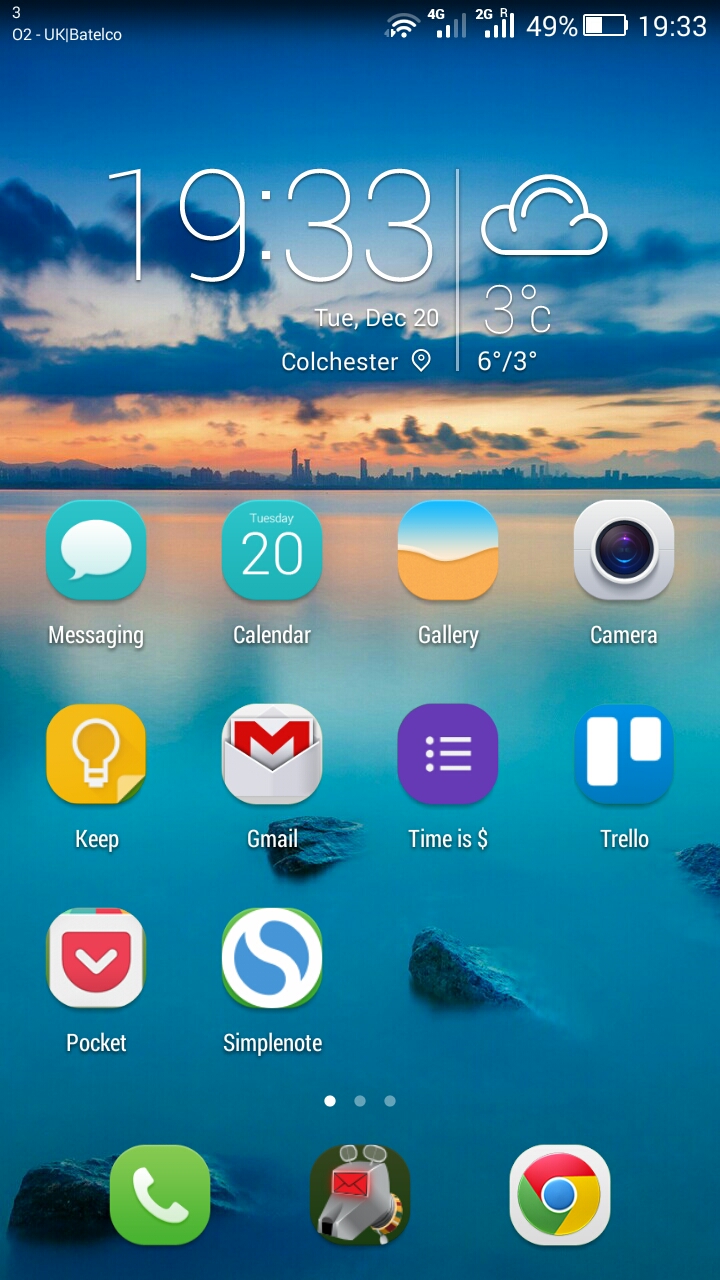Open the Pocket app
The image size is (720, 1280).
(96, 959)
